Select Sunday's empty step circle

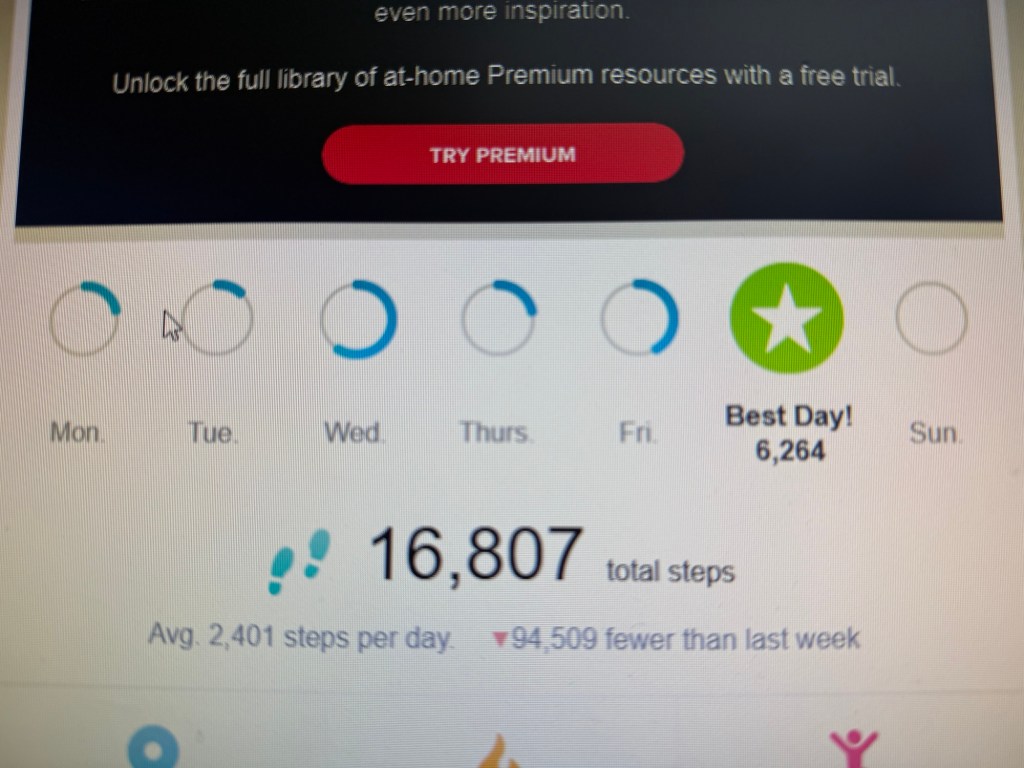pyautogui.click(x=931, y=319)
